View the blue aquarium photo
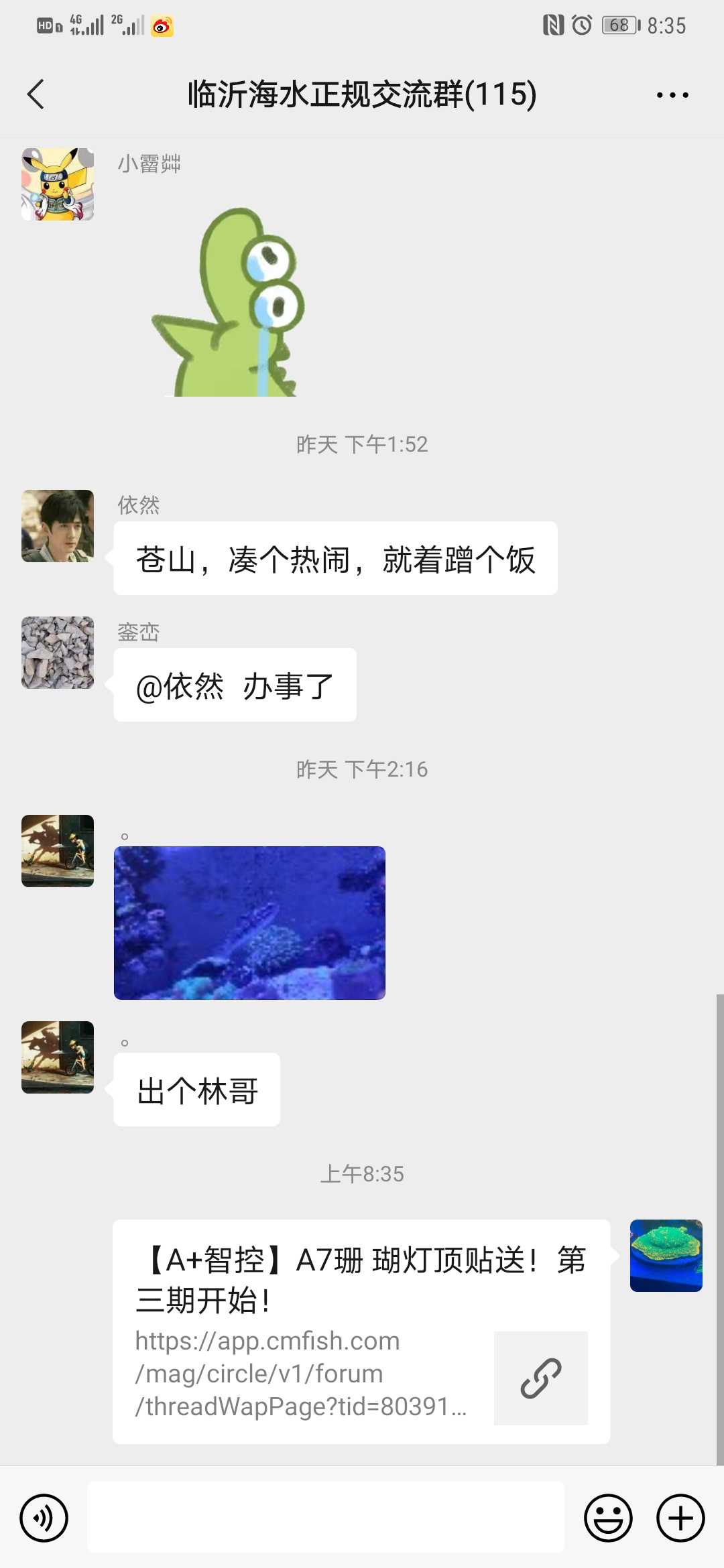 [x=249, y=923]
